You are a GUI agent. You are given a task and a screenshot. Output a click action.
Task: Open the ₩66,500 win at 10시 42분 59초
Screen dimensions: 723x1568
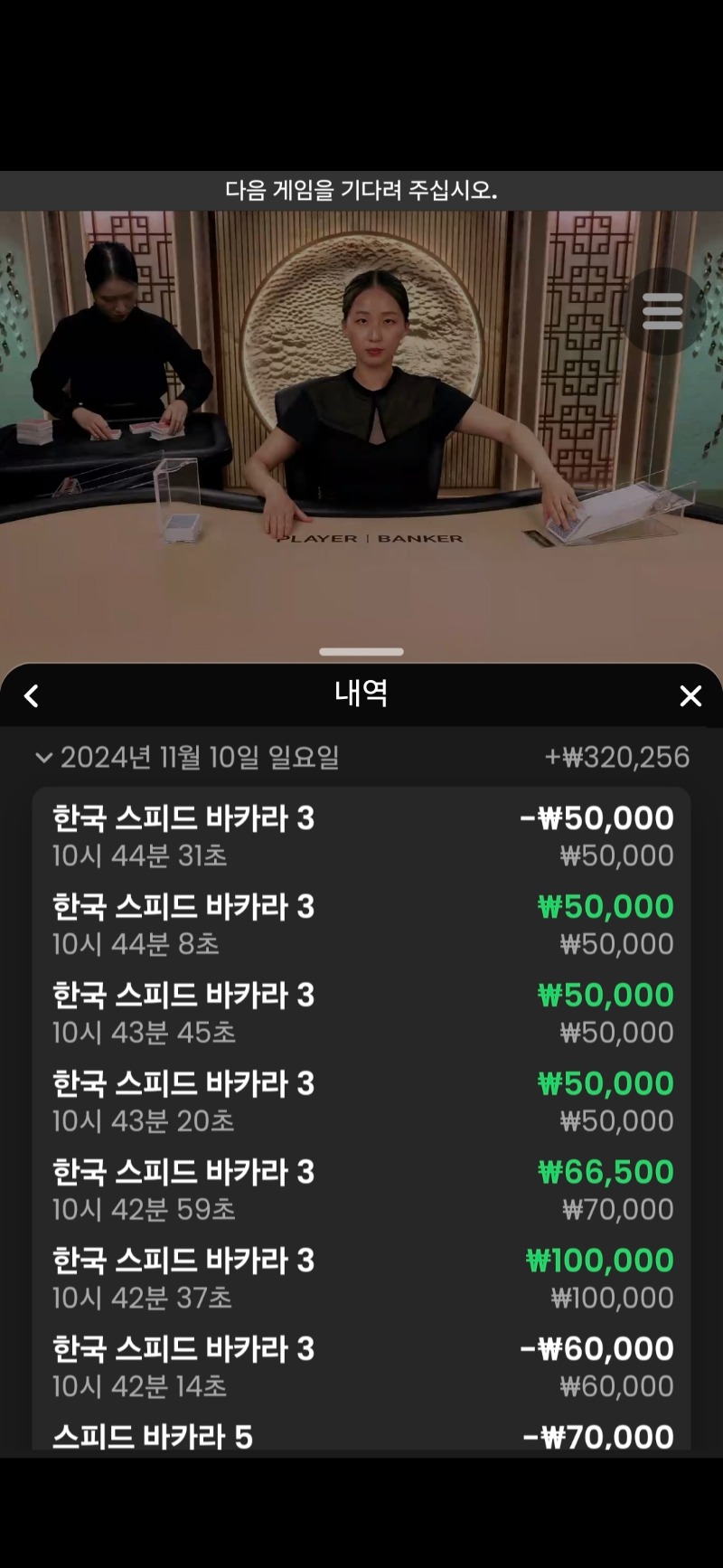point(361,1191)
